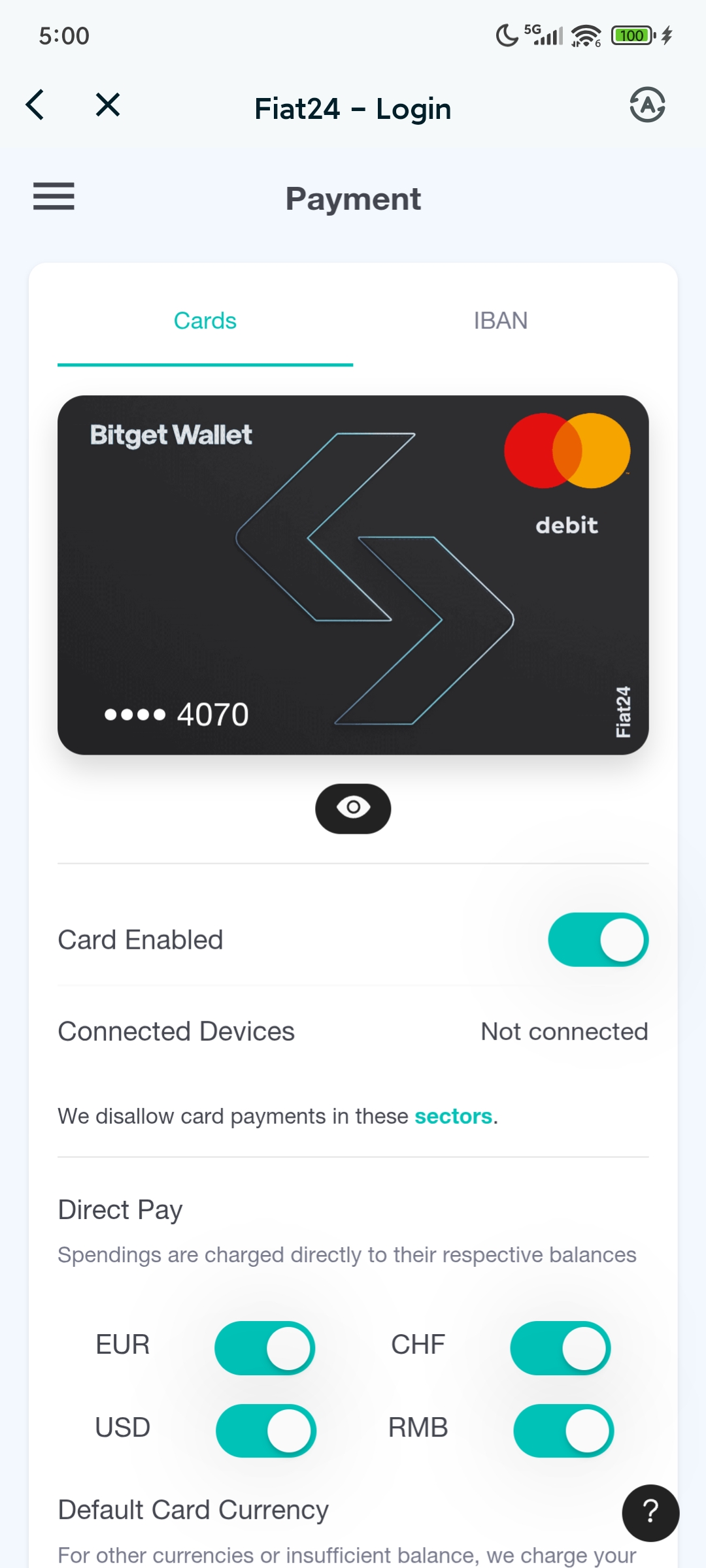Close the Fiat24 web view

click(108, 105)
